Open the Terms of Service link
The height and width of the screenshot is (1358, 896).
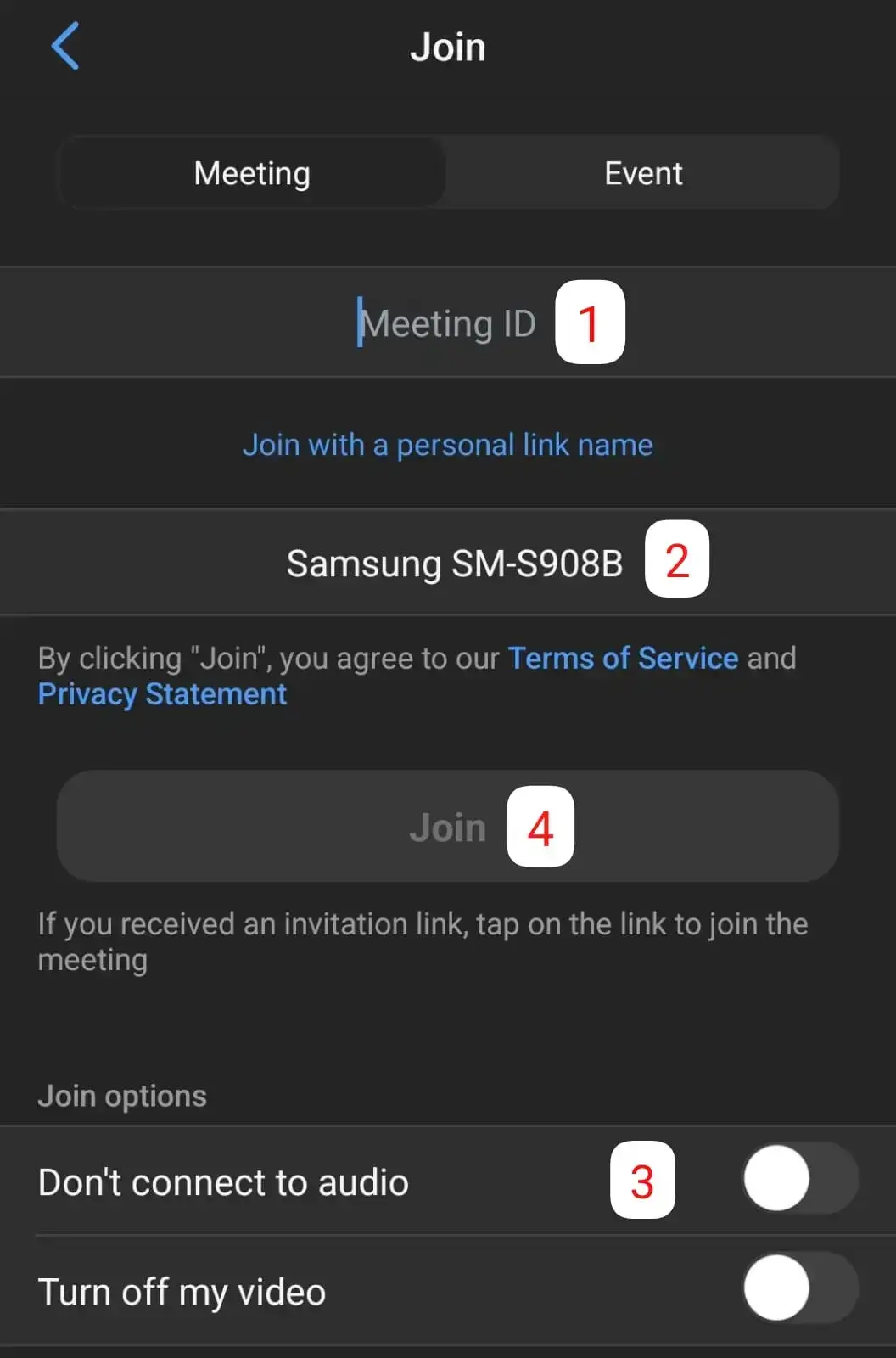(x=623, y=659)
